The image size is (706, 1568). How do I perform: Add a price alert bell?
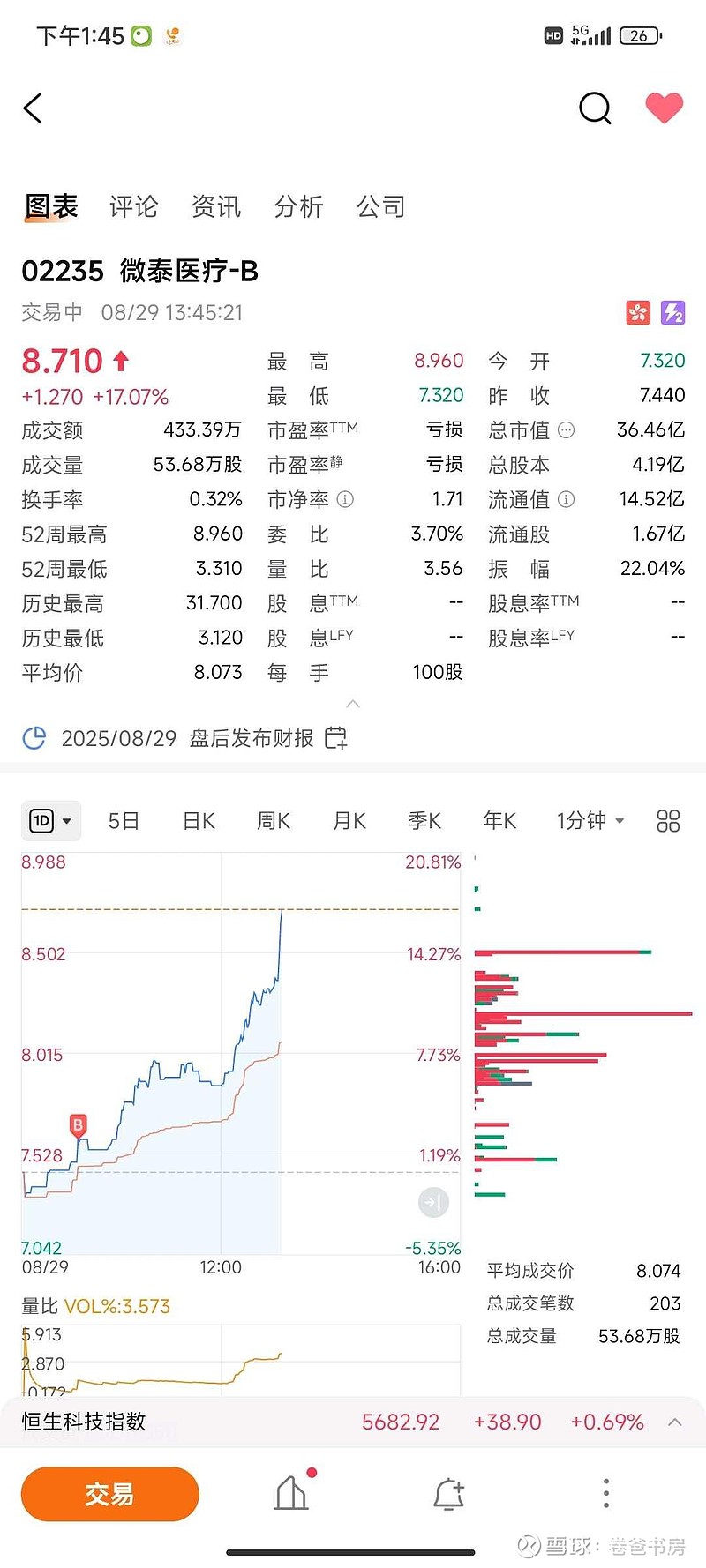448,1494
